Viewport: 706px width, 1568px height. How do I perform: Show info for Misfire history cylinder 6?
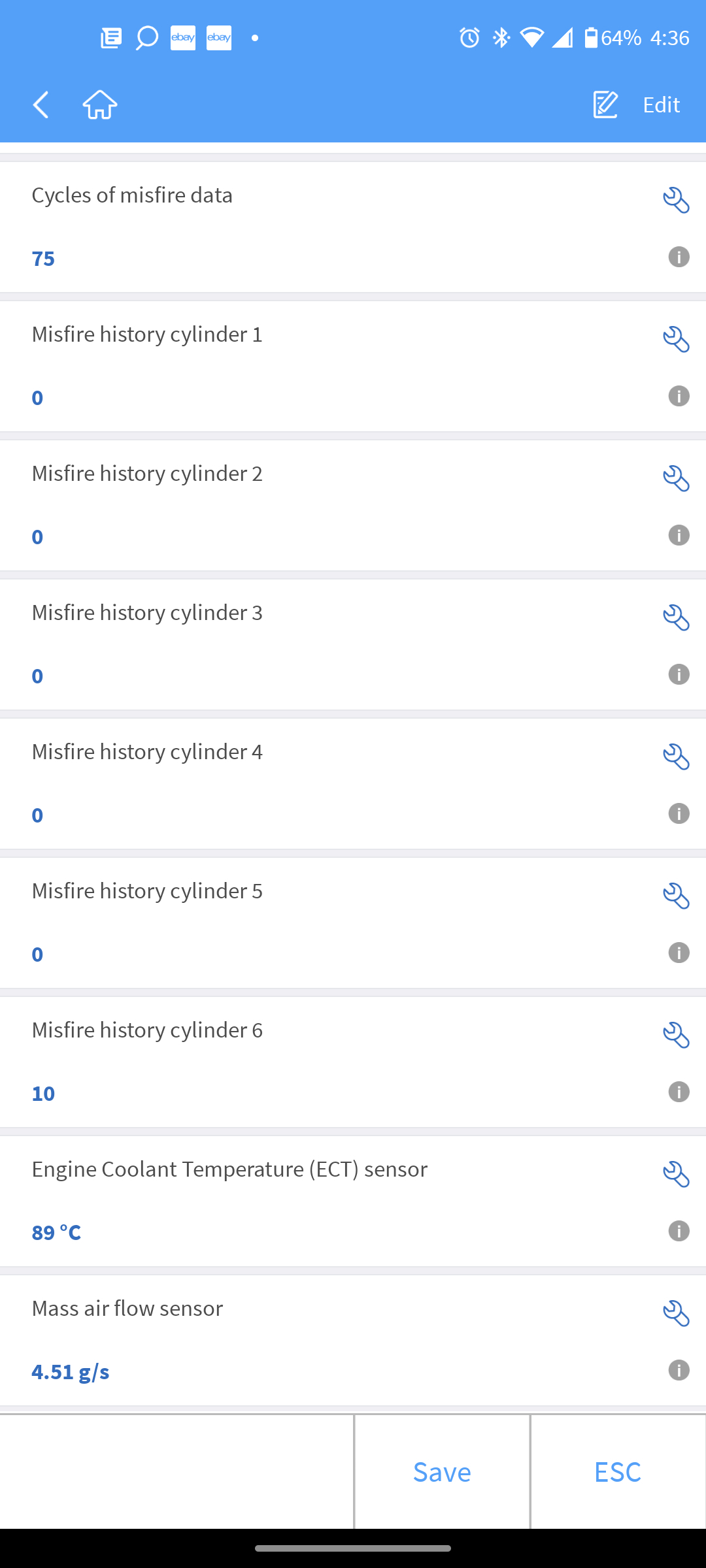(x=679, y=1092)
